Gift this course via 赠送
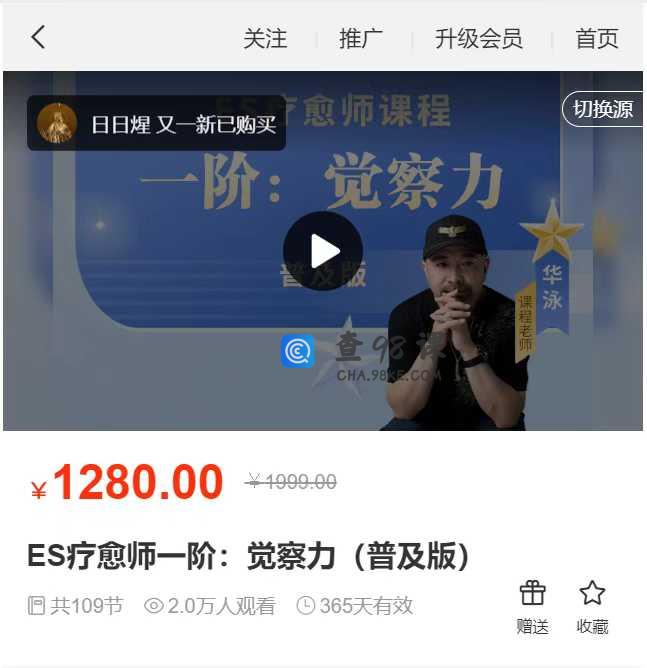647x668 pixels. (533, 606)
